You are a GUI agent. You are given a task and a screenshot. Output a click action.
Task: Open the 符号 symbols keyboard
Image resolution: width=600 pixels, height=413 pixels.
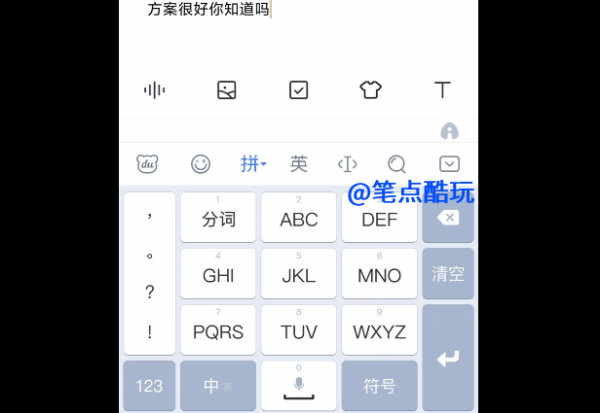click(379, 386)
